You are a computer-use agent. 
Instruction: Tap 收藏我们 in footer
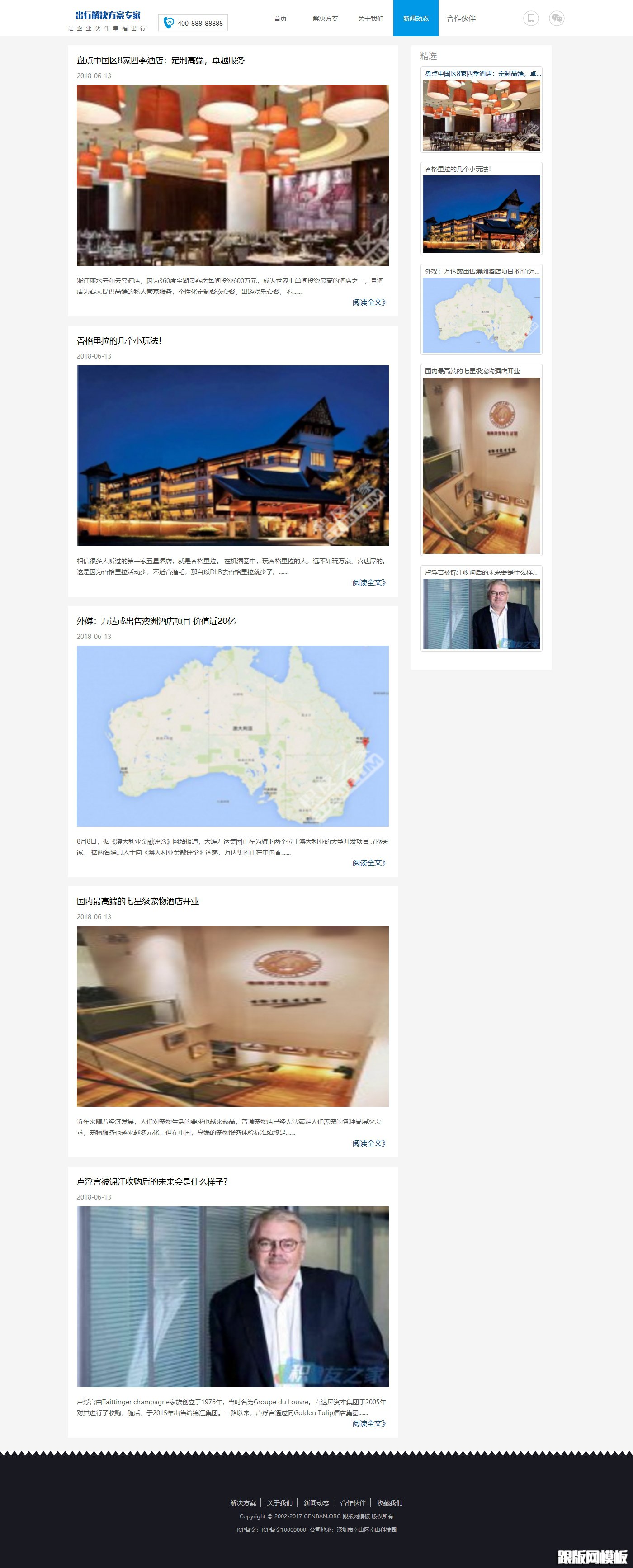(x=389, y=1503)
